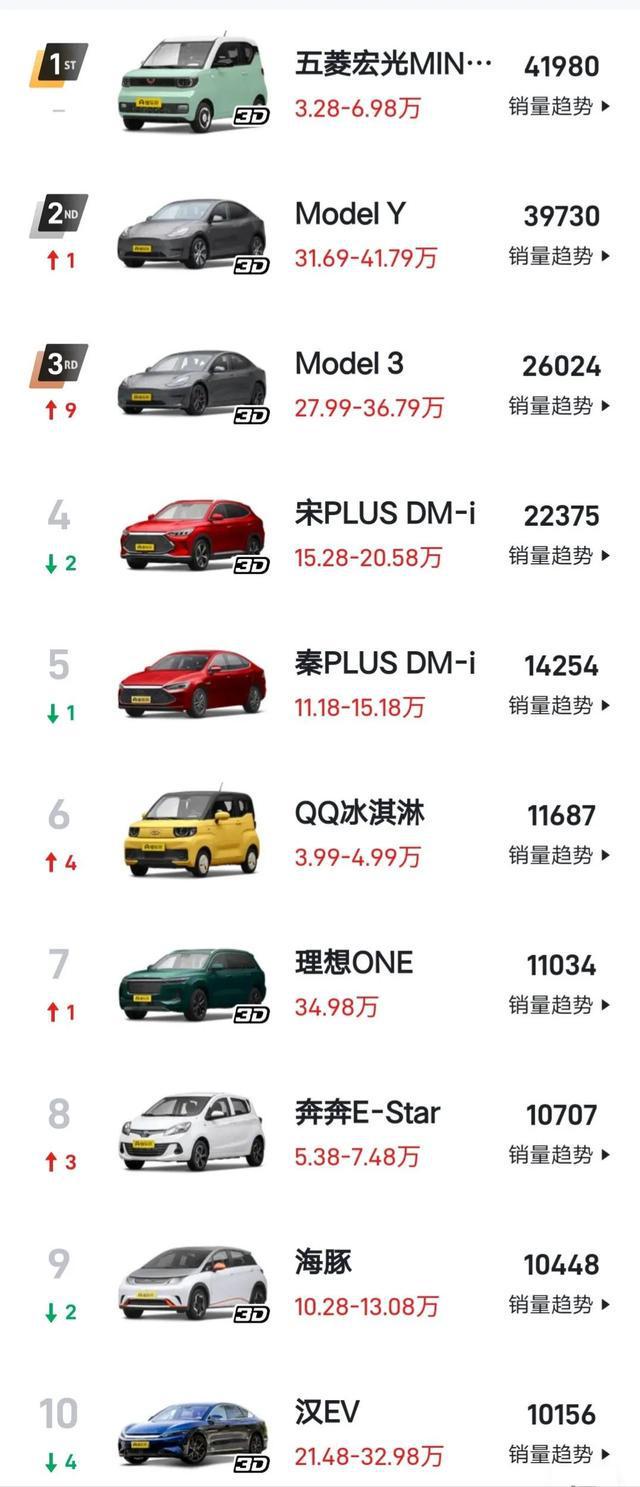Check sales trend for 汉EV
Image resolution: width=640 pixels, height=1487 pixels.
559,1456
